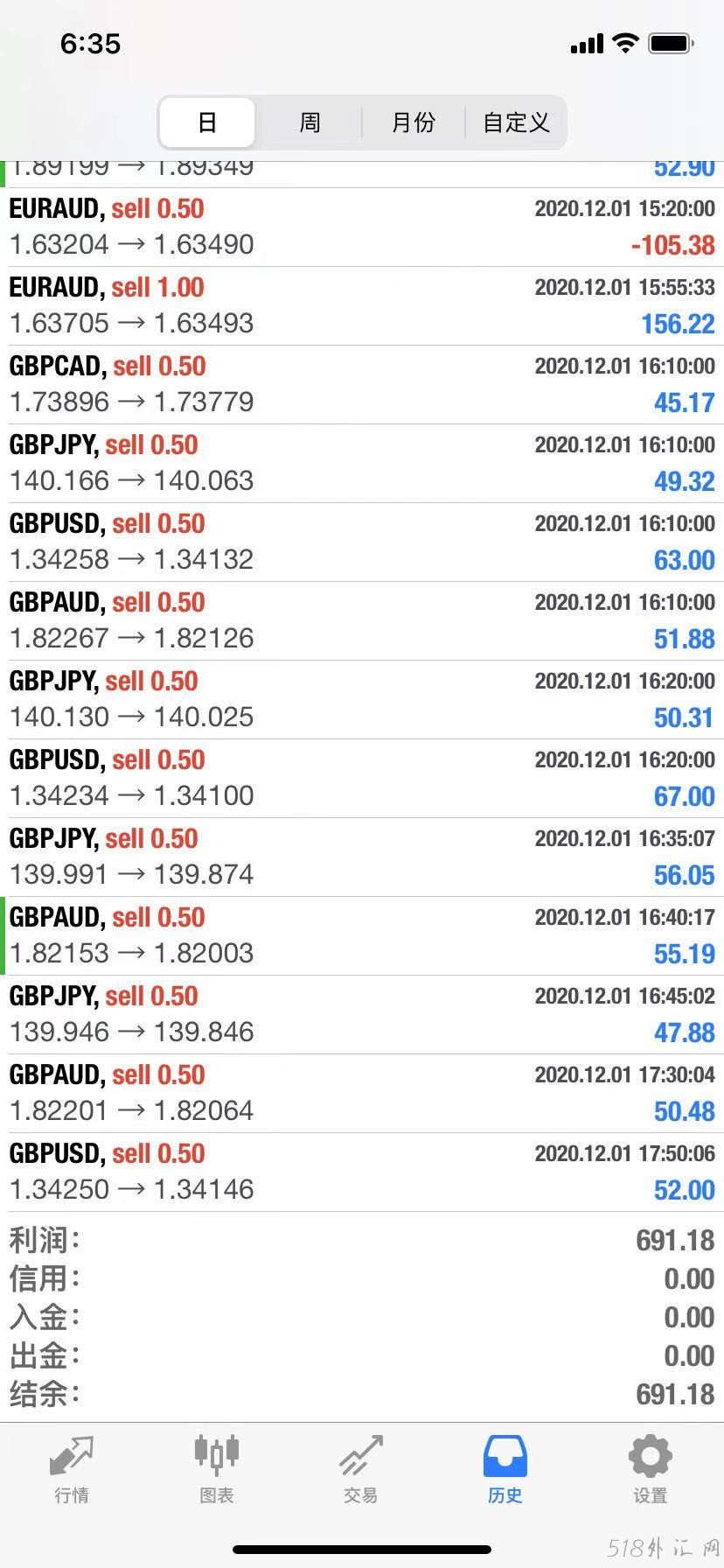This screenshot has height=1568, width=724.
Task: Tap the GBPUSD trade closed at 17:50:06
Action: (x=362, y=1172)
